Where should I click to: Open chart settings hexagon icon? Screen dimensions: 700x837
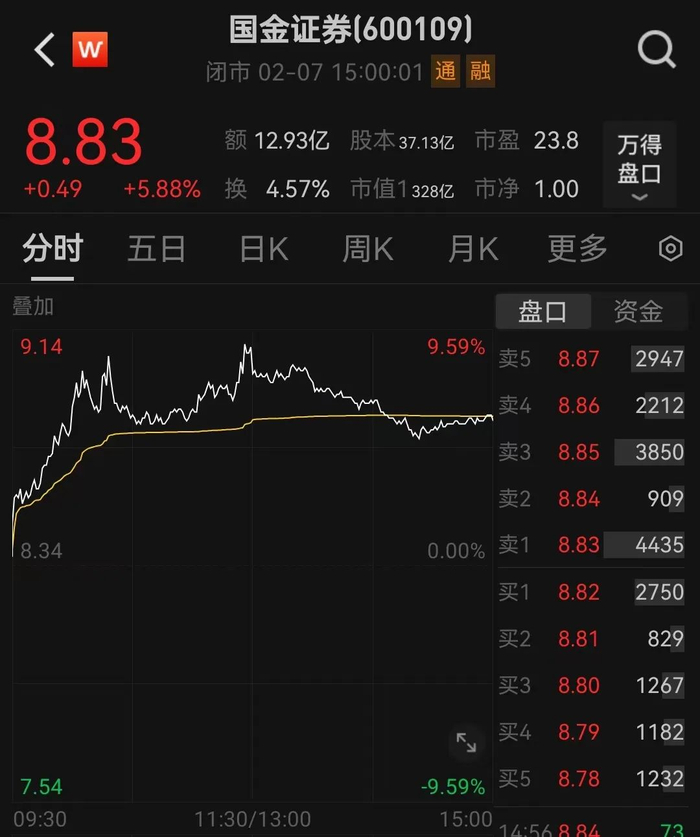click(x=670, y=249)
